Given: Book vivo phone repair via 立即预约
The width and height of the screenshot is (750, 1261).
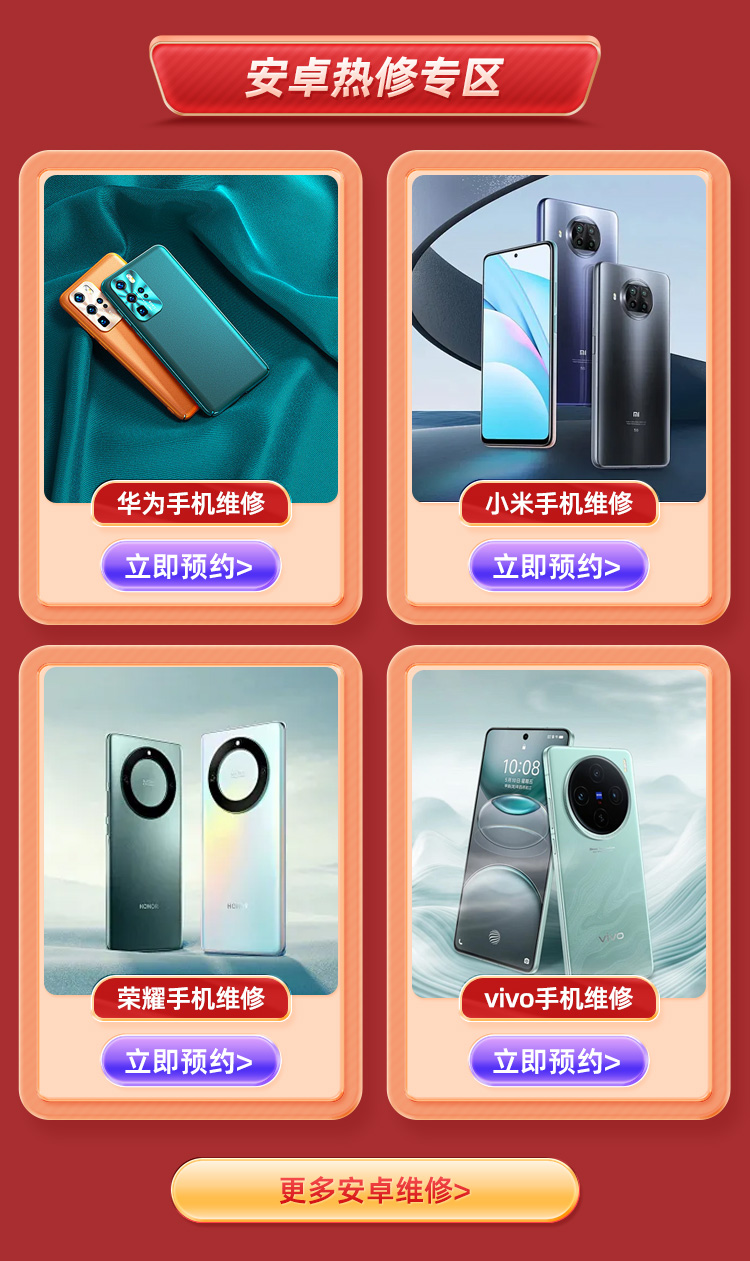Looking at the screenshot, I should click(x=558, y=1061).
